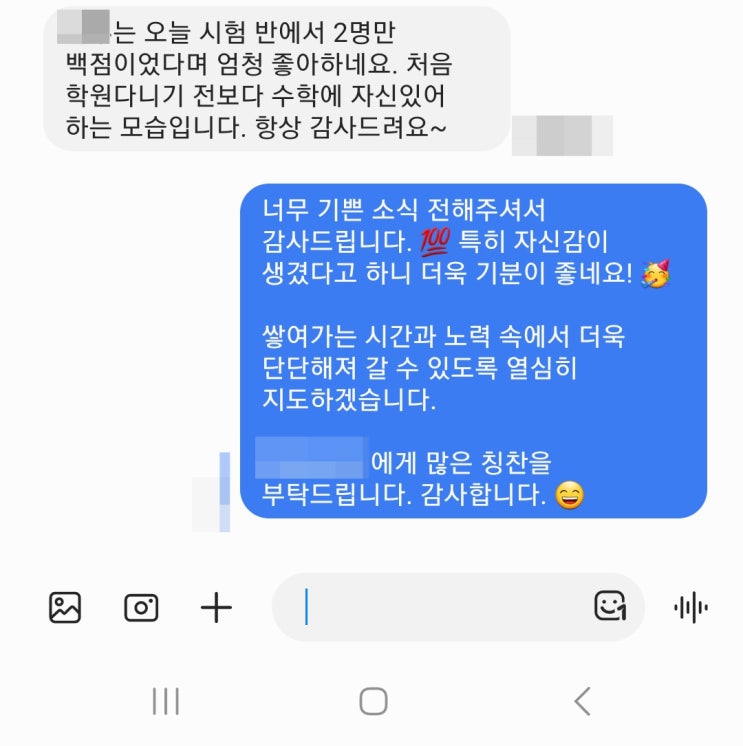Focus the message text field
The width and height of the screenshot is (743, 746).
pyautogui.click(x=440, y=607)
